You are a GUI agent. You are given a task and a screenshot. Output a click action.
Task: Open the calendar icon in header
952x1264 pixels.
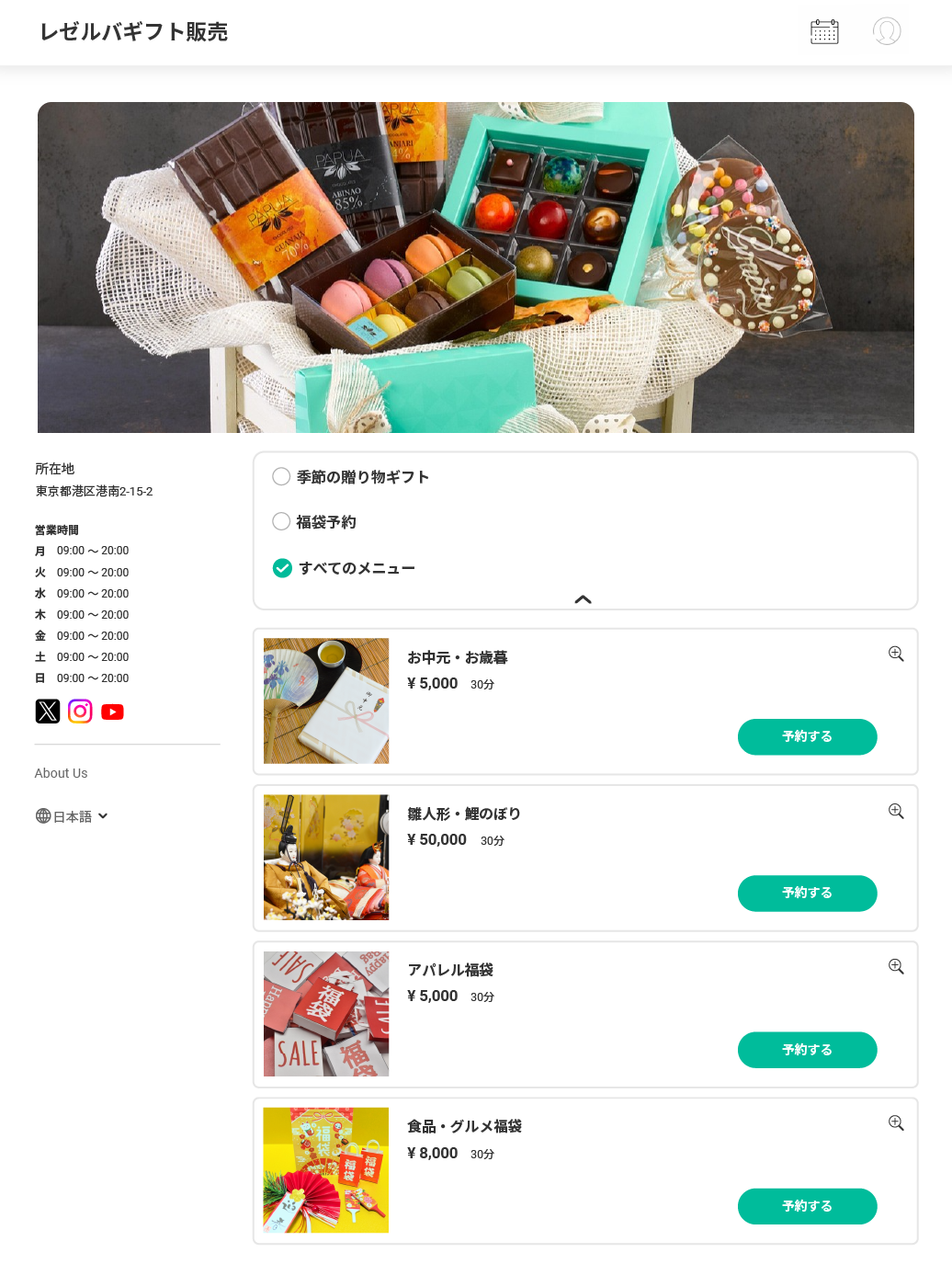click(824, 32)
